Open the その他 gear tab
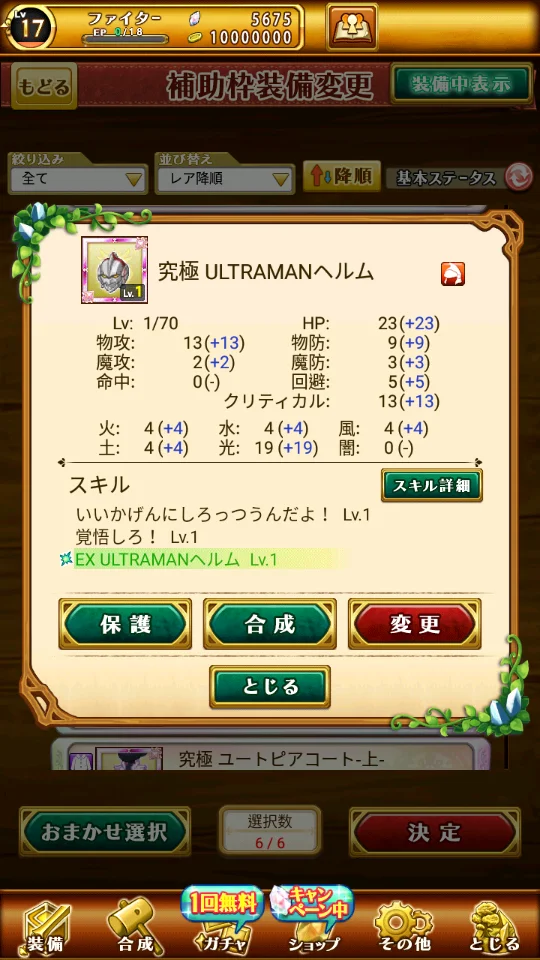 pos(404,926)
